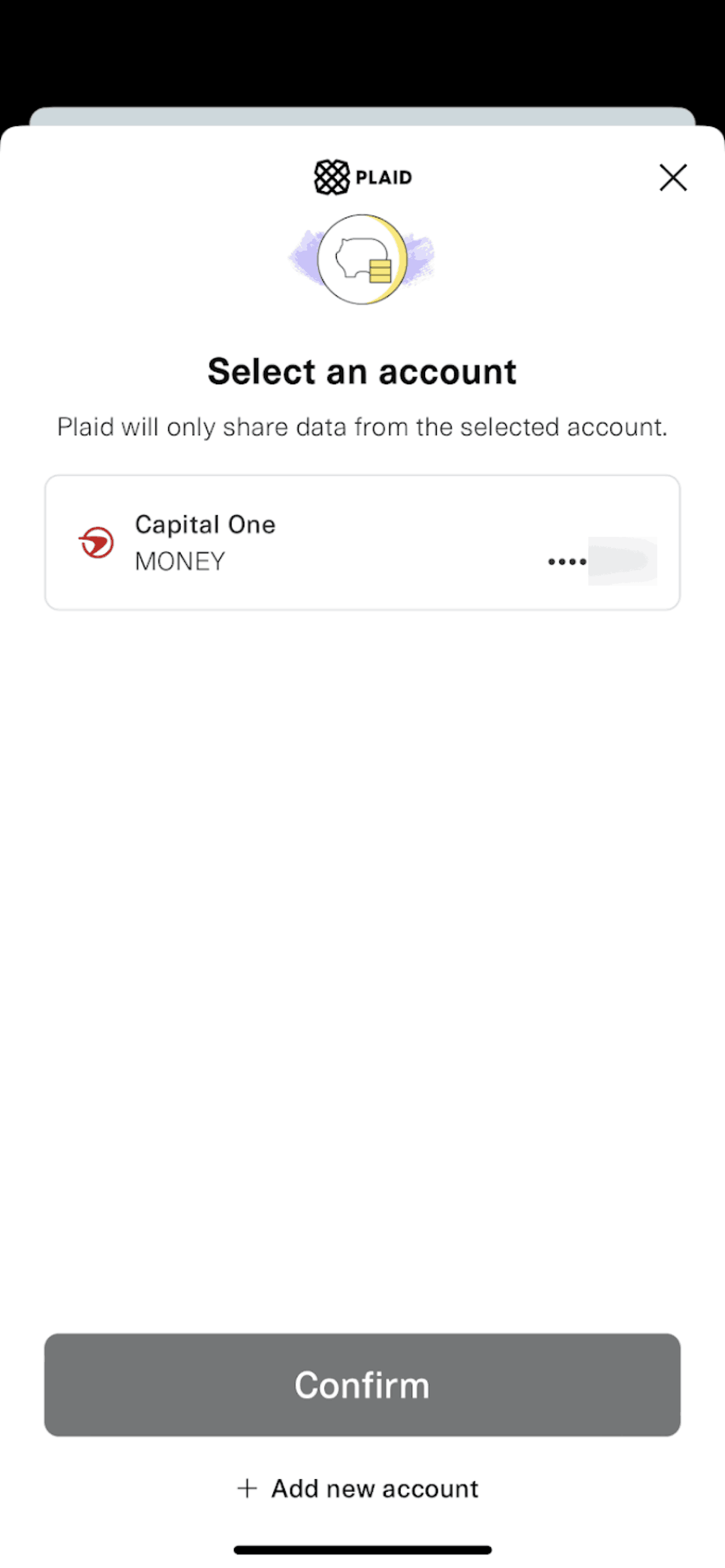
Task: Close the Plaid account selection sheet
Action: [x=672, y=177]
